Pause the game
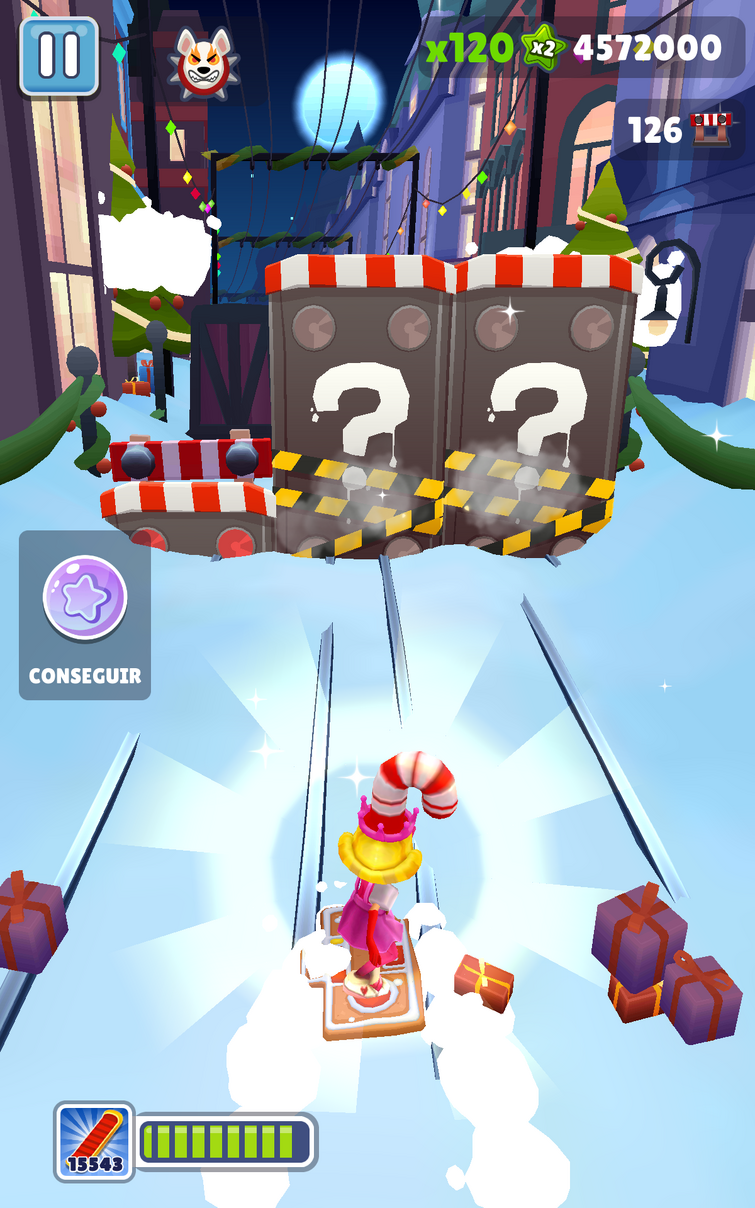Viewport: 755px width, 1208px height. click(x=59, y=57)
